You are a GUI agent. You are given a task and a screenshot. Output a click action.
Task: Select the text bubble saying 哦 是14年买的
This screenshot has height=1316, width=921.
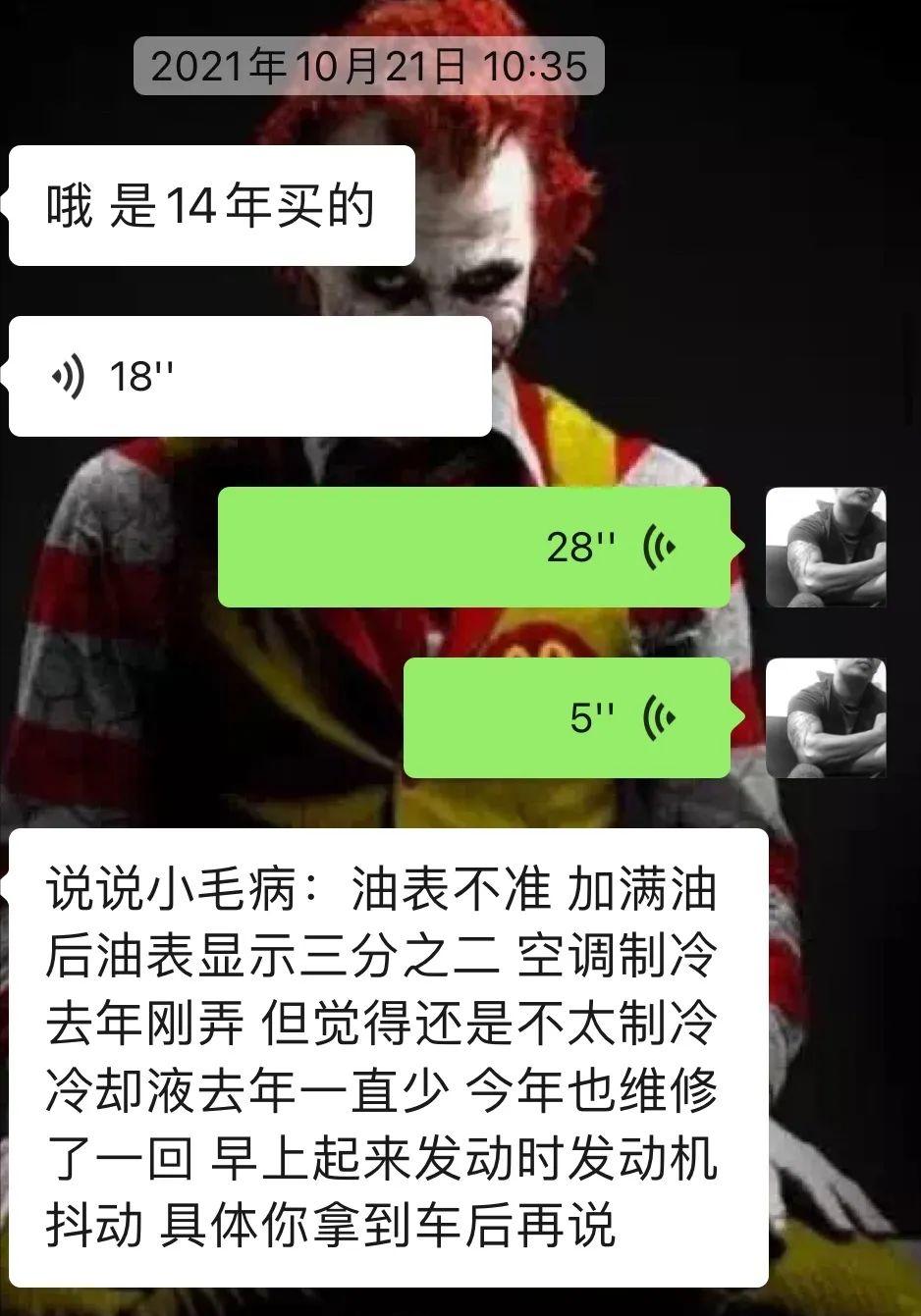[209, 205]
